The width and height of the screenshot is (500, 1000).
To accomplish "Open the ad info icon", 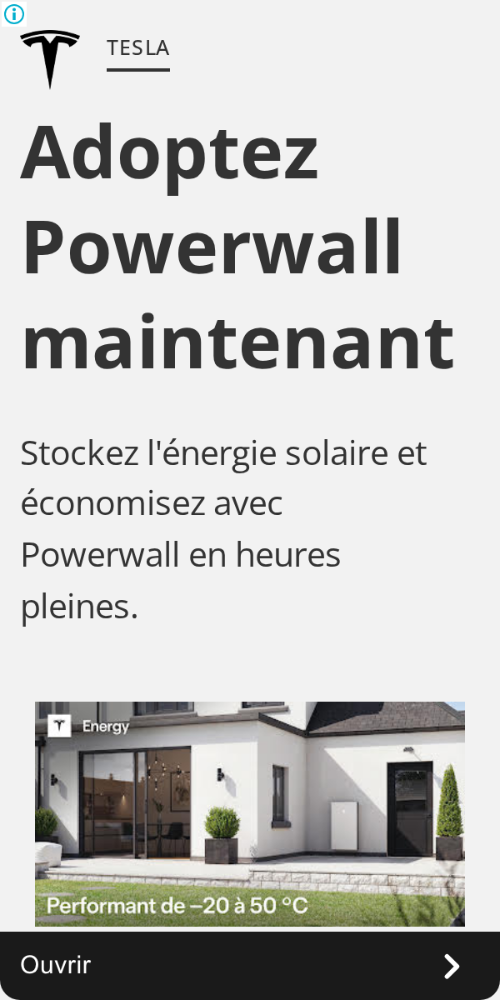I will pos(13,13).
